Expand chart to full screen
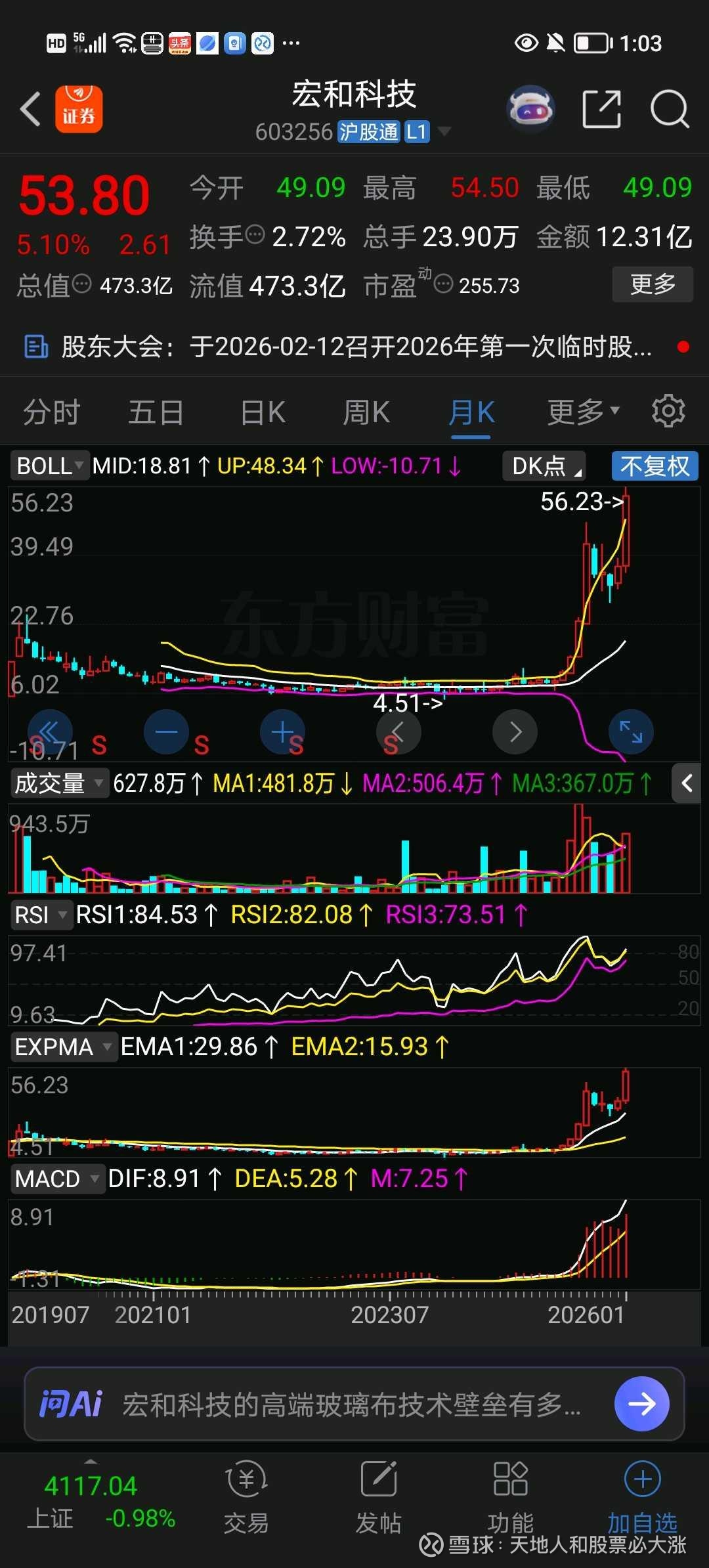This screenshot has height=1568, width=709. click(631, 731)
